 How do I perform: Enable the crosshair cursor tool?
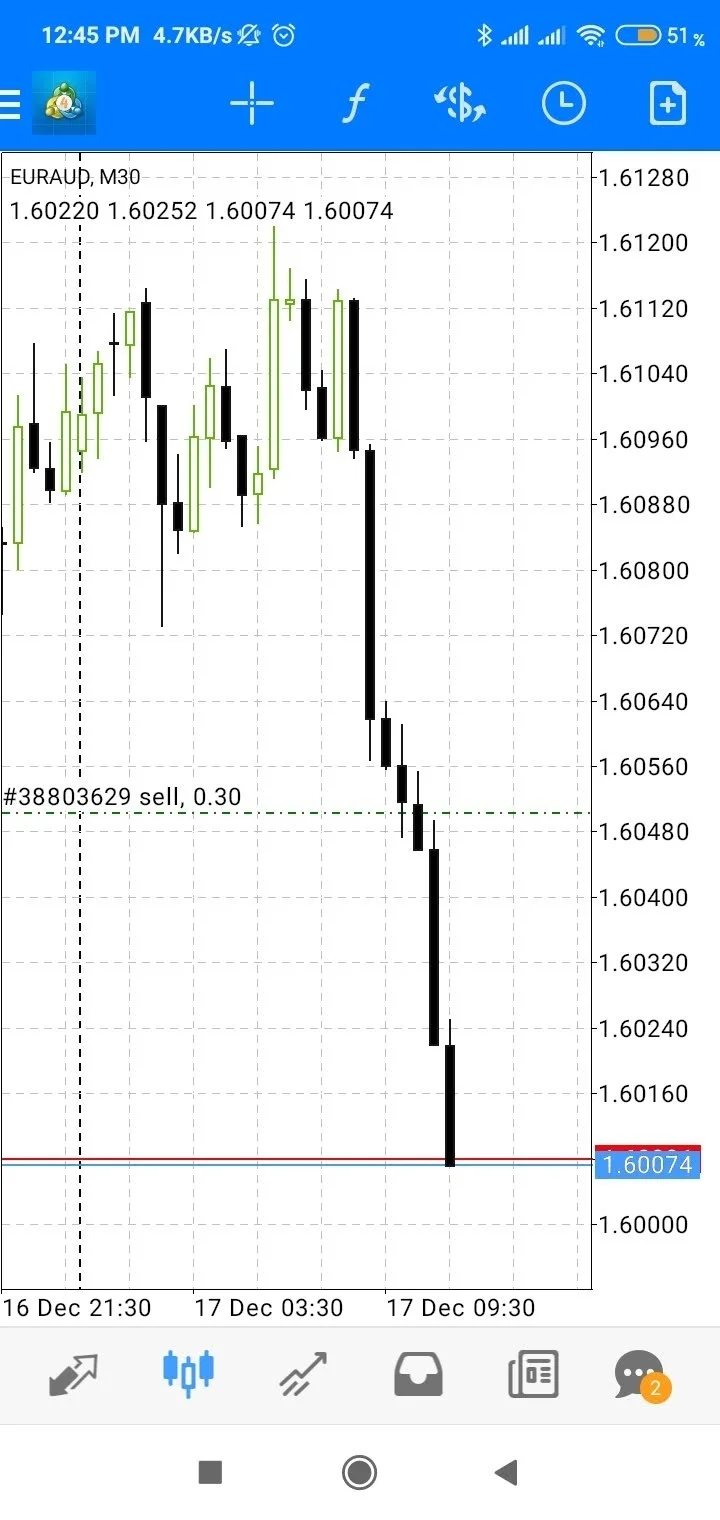[252, 104]
